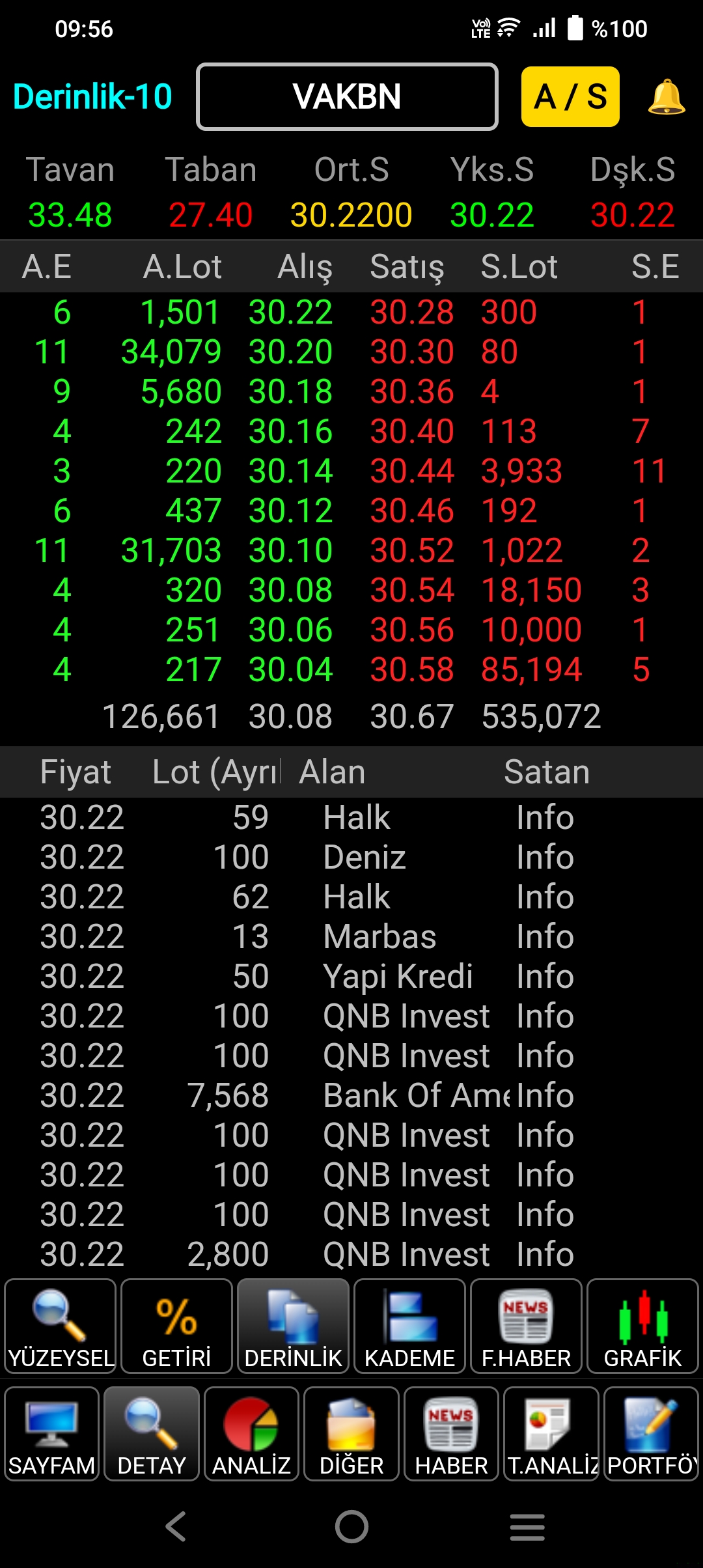Open recent apps from the navigation bar
The image size is (703, 1568).
pyautogui.click(x=527, y=1526)
